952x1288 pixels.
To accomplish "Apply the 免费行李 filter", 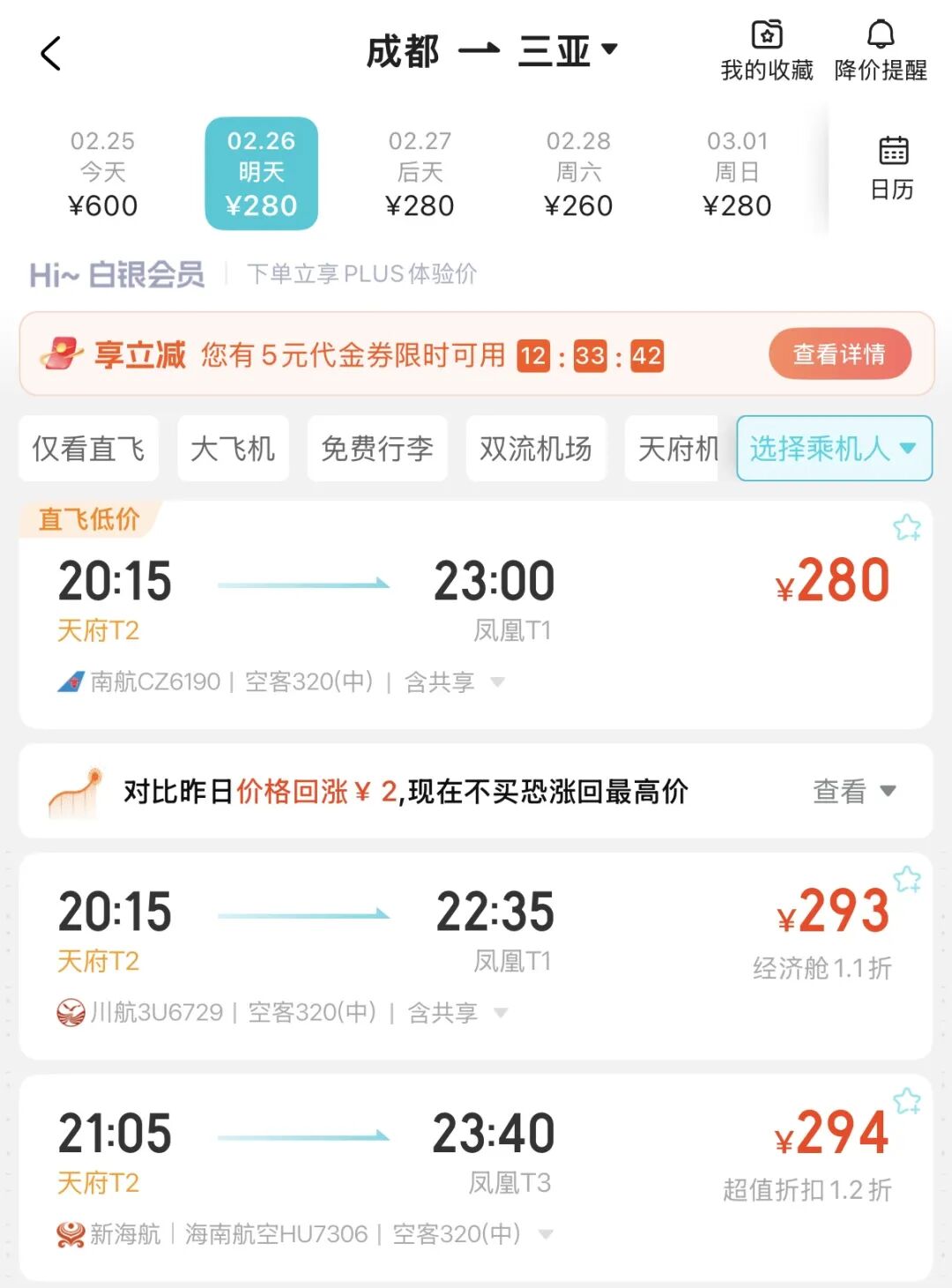I will (x=377, y=449).
